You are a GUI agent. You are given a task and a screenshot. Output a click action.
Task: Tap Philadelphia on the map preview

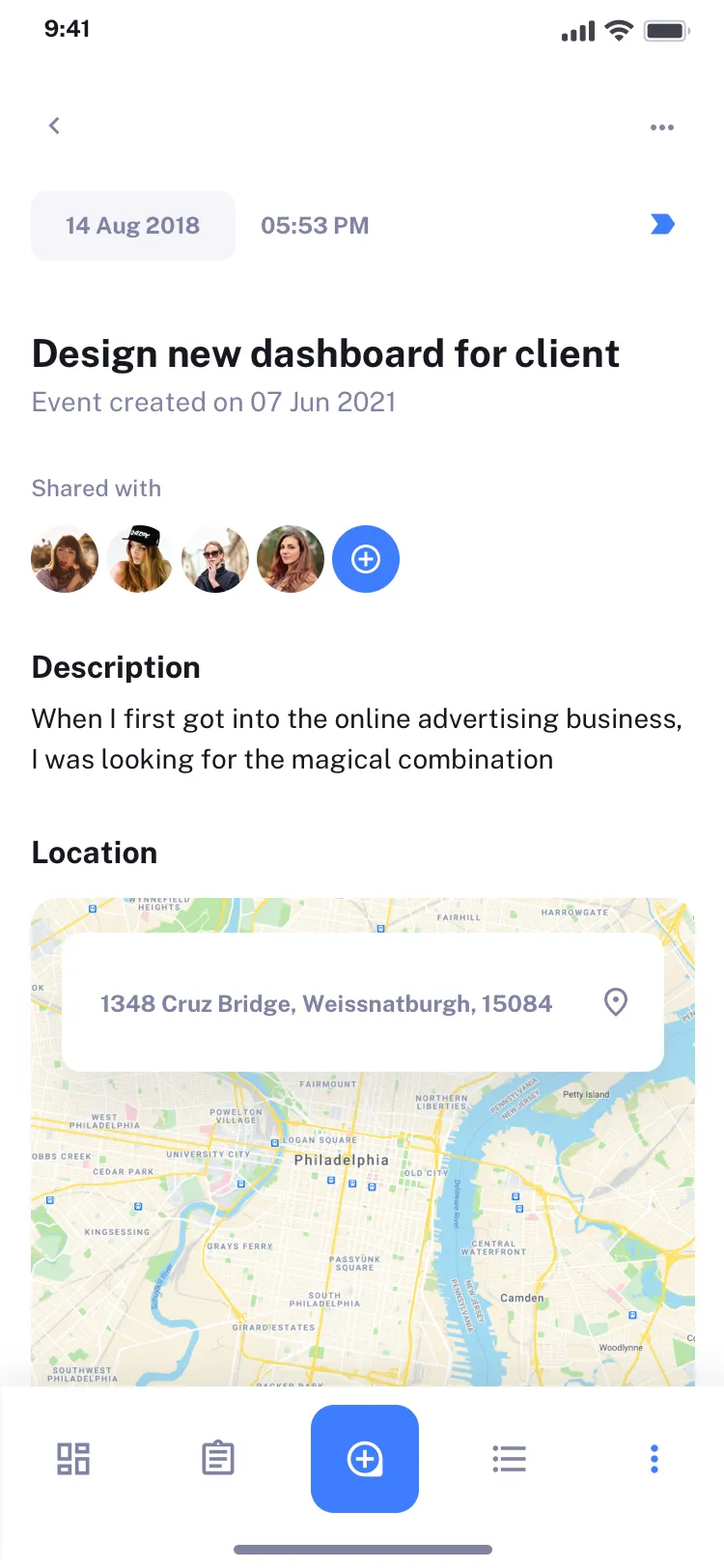(341, 1160)
